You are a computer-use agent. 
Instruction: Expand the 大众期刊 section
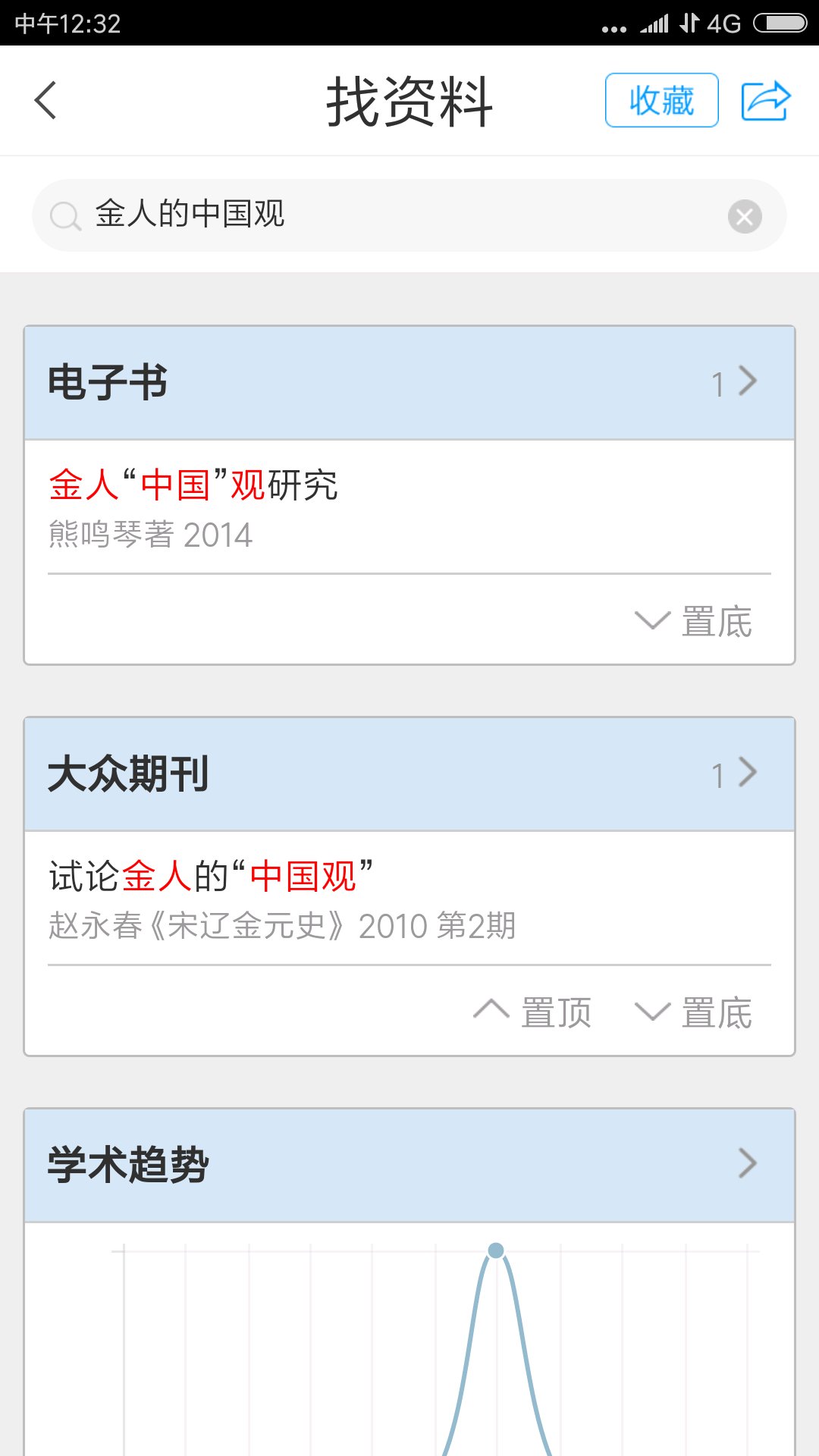click(x=734, y=773)
